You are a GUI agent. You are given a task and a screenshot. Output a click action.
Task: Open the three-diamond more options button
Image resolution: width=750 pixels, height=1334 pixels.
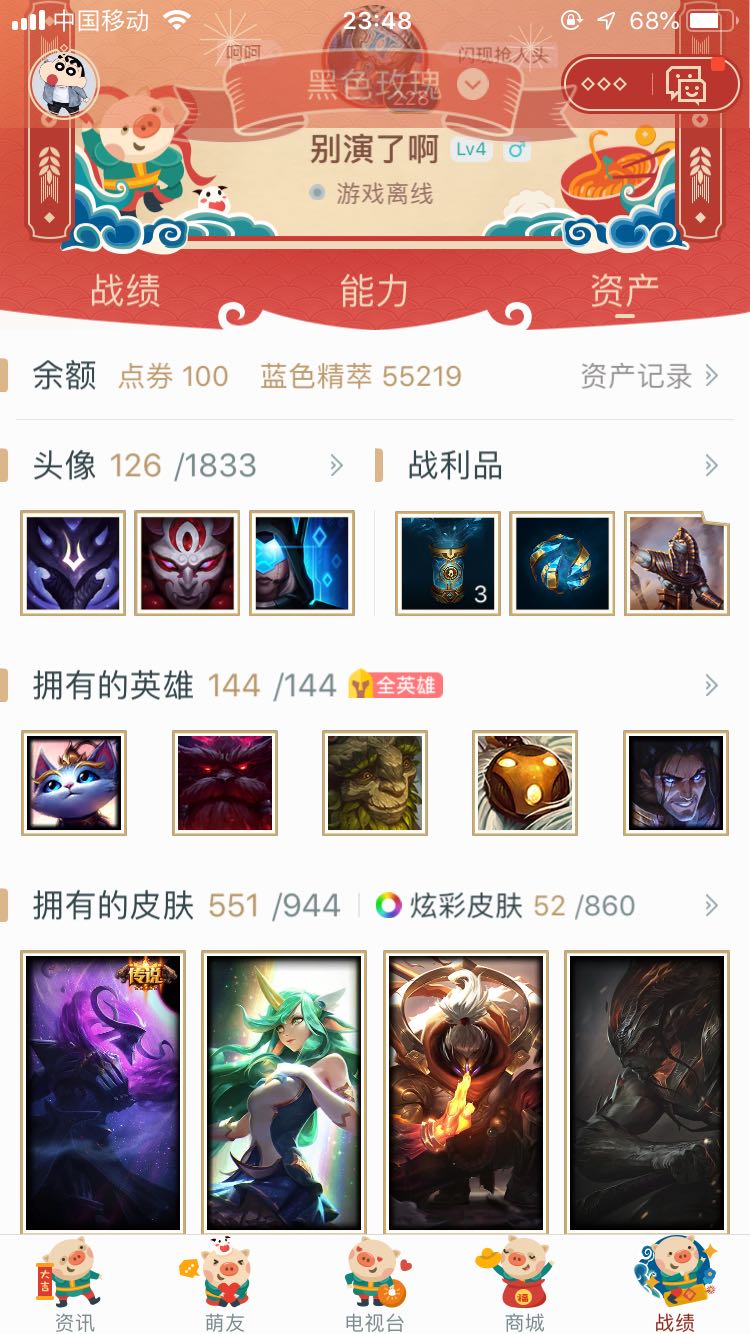click(604, 84)
